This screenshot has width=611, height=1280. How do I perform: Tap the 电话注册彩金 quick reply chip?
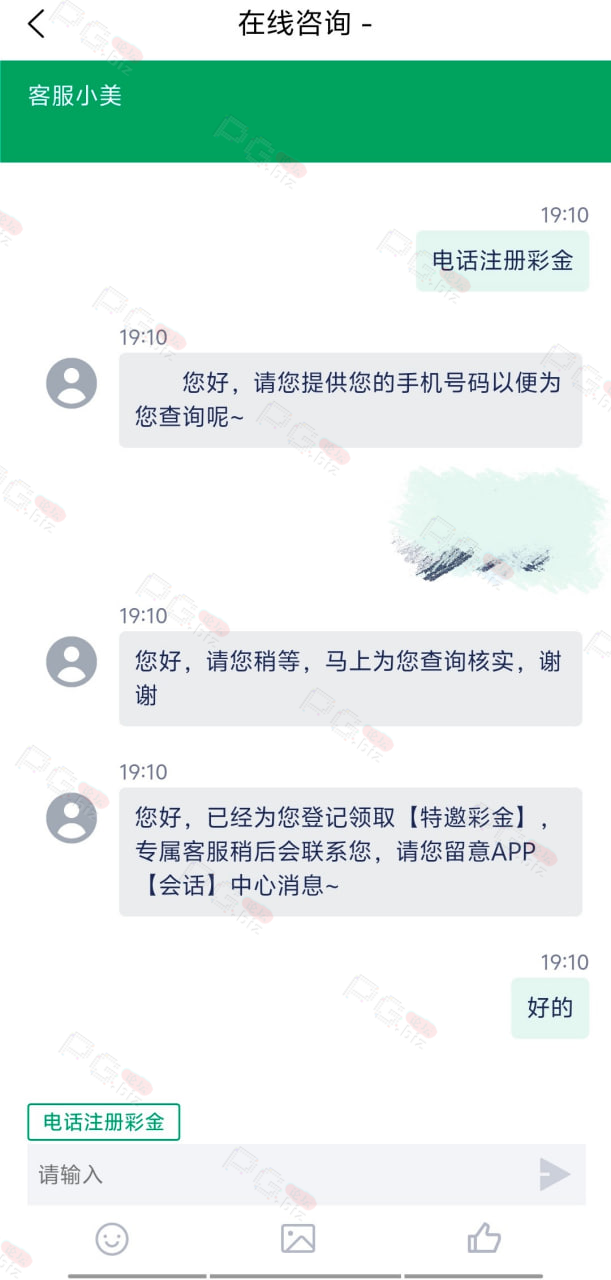tap(103, 1122)
